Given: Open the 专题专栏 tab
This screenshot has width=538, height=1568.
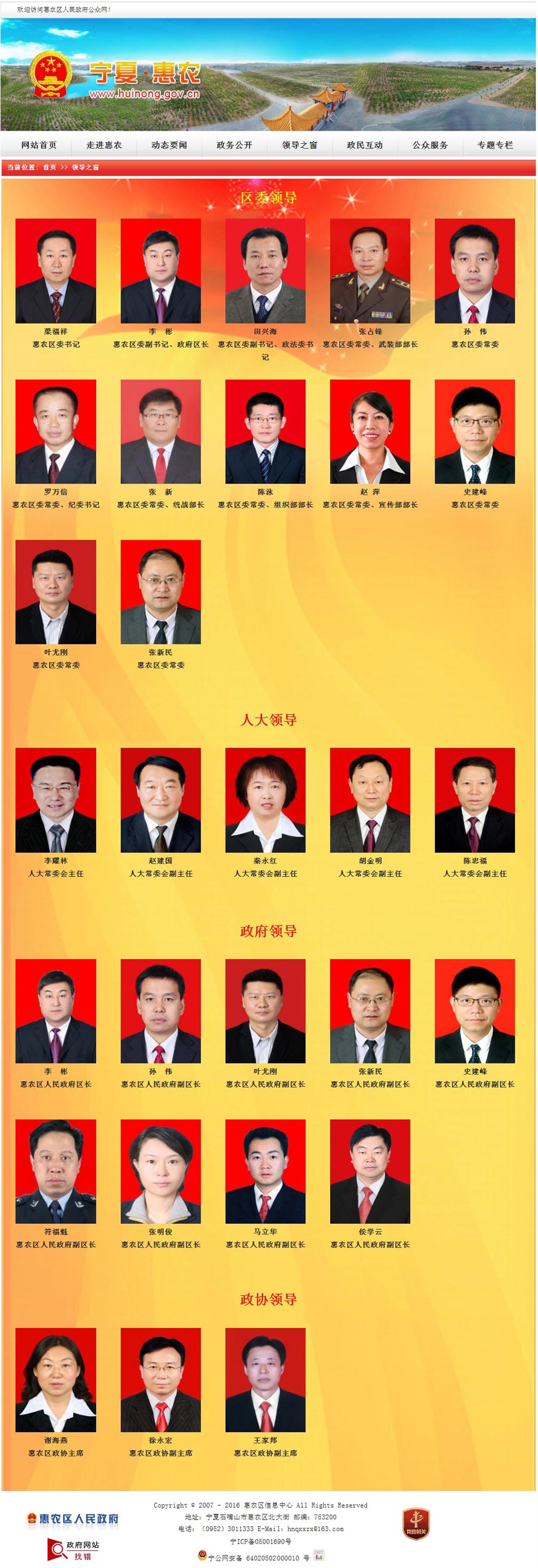Looking at the screenshot, I should point(495,145).
